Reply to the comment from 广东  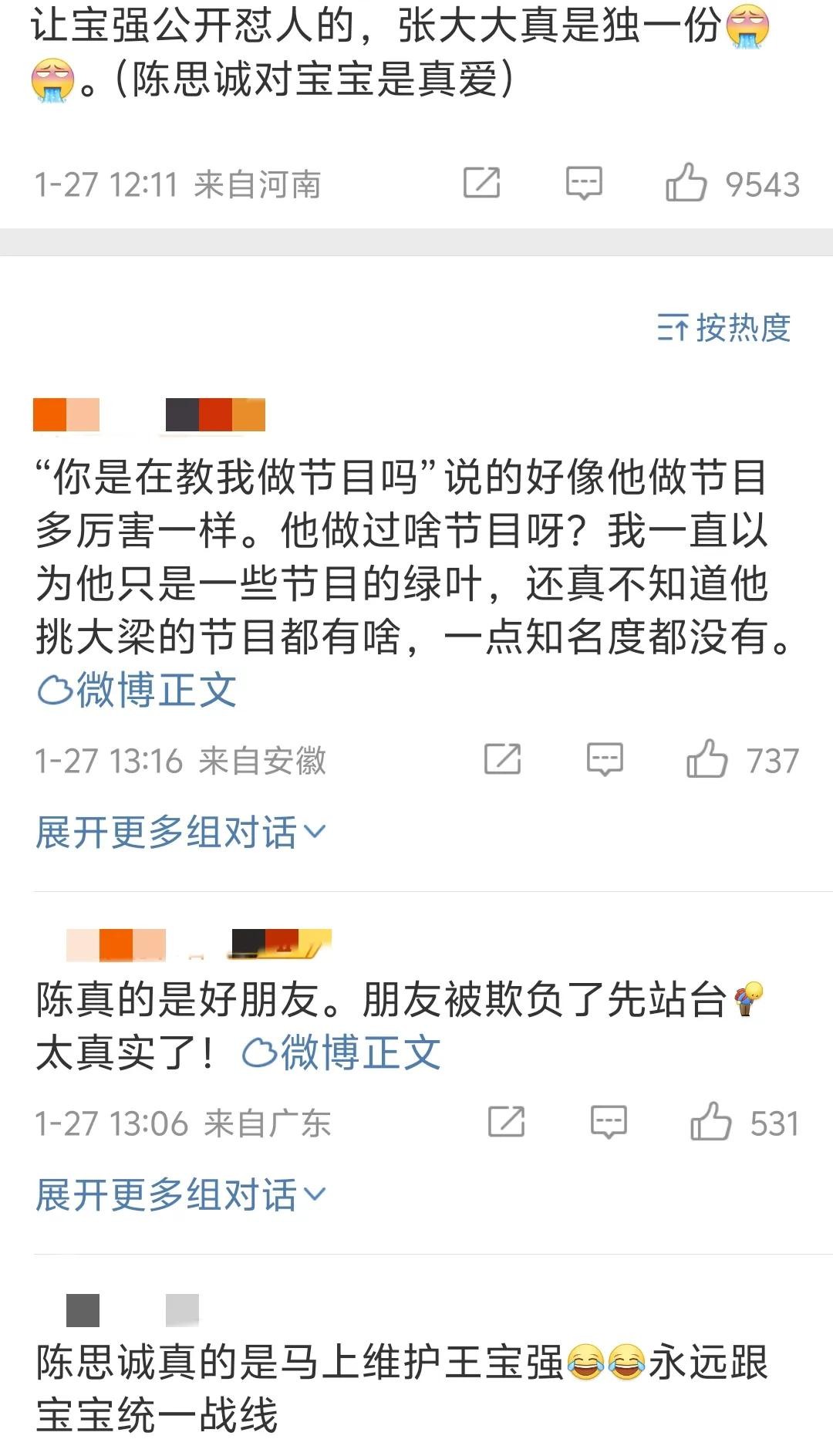(x=609, y=1122)
